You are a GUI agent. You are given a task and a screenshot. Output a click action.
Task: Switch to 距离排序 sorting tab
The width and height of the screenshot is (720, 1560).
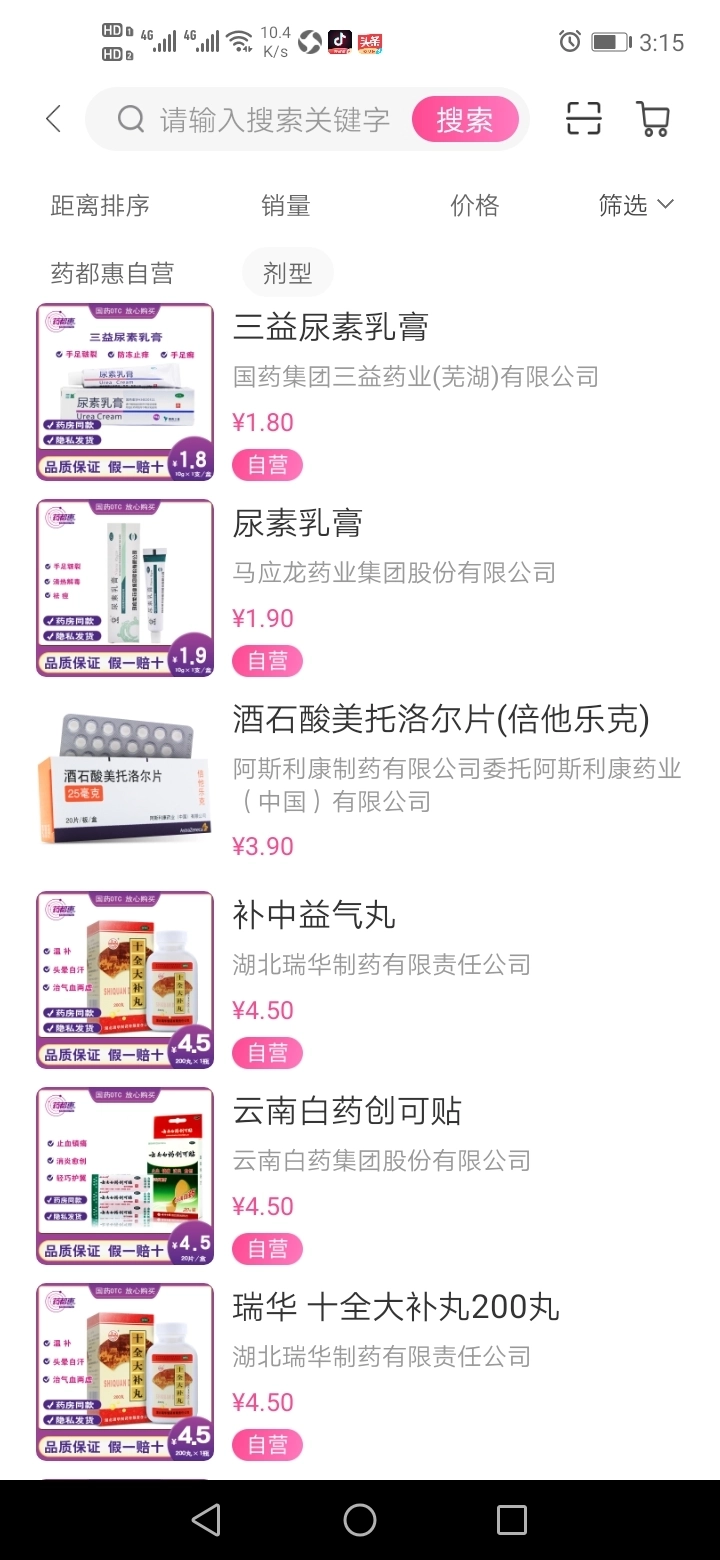tap(103, 205)
